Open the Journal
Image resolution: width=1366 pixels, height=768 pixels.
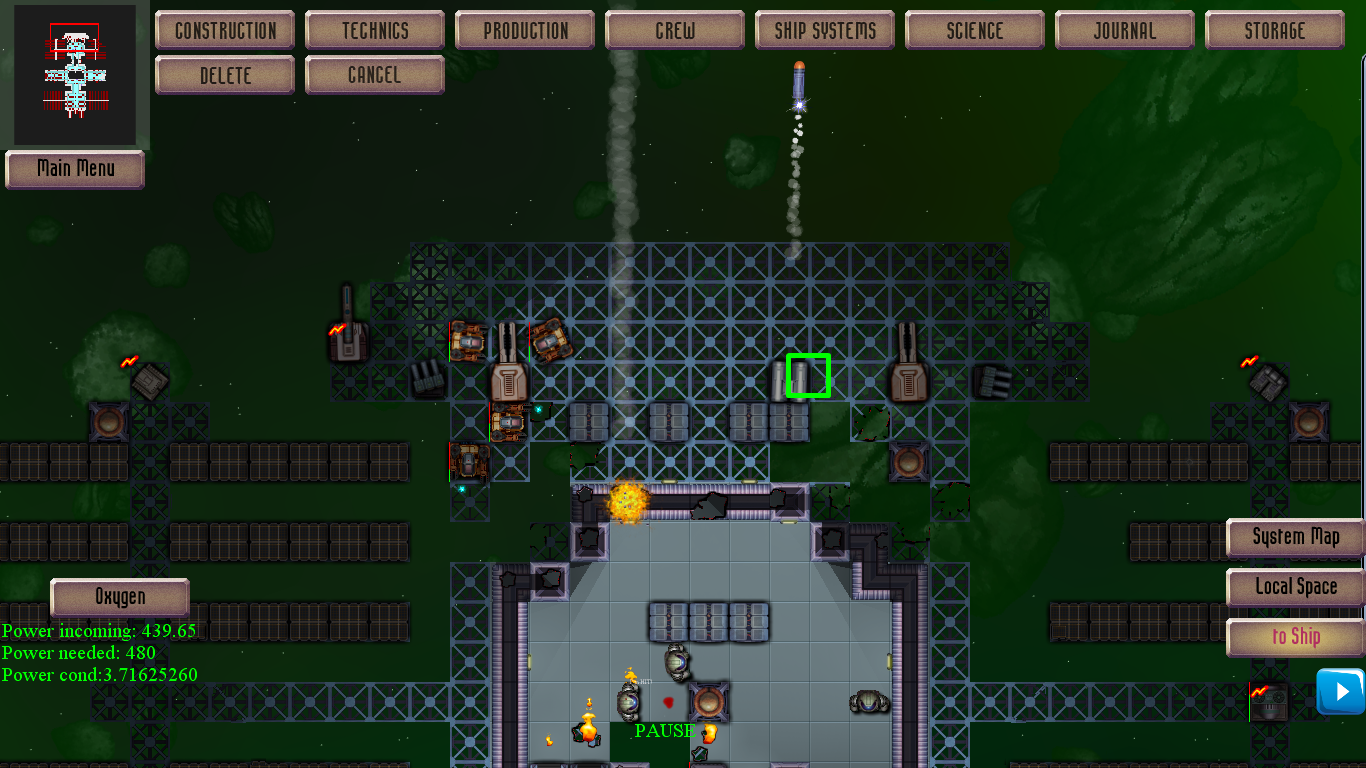click(x=1125, y=30)
